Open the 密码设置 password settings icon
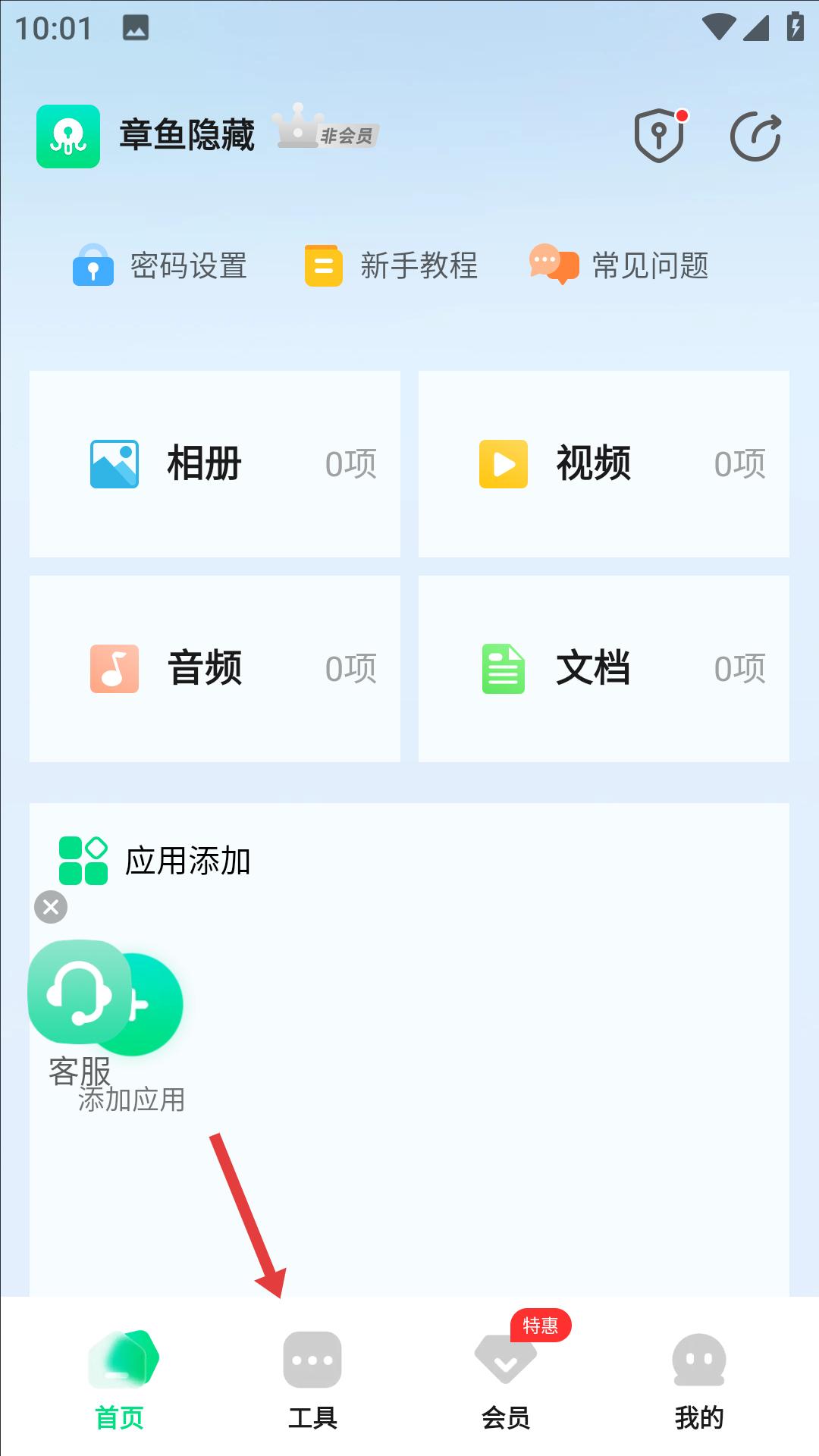This screenshot has height=1456, width=819. tap(93, 265)
